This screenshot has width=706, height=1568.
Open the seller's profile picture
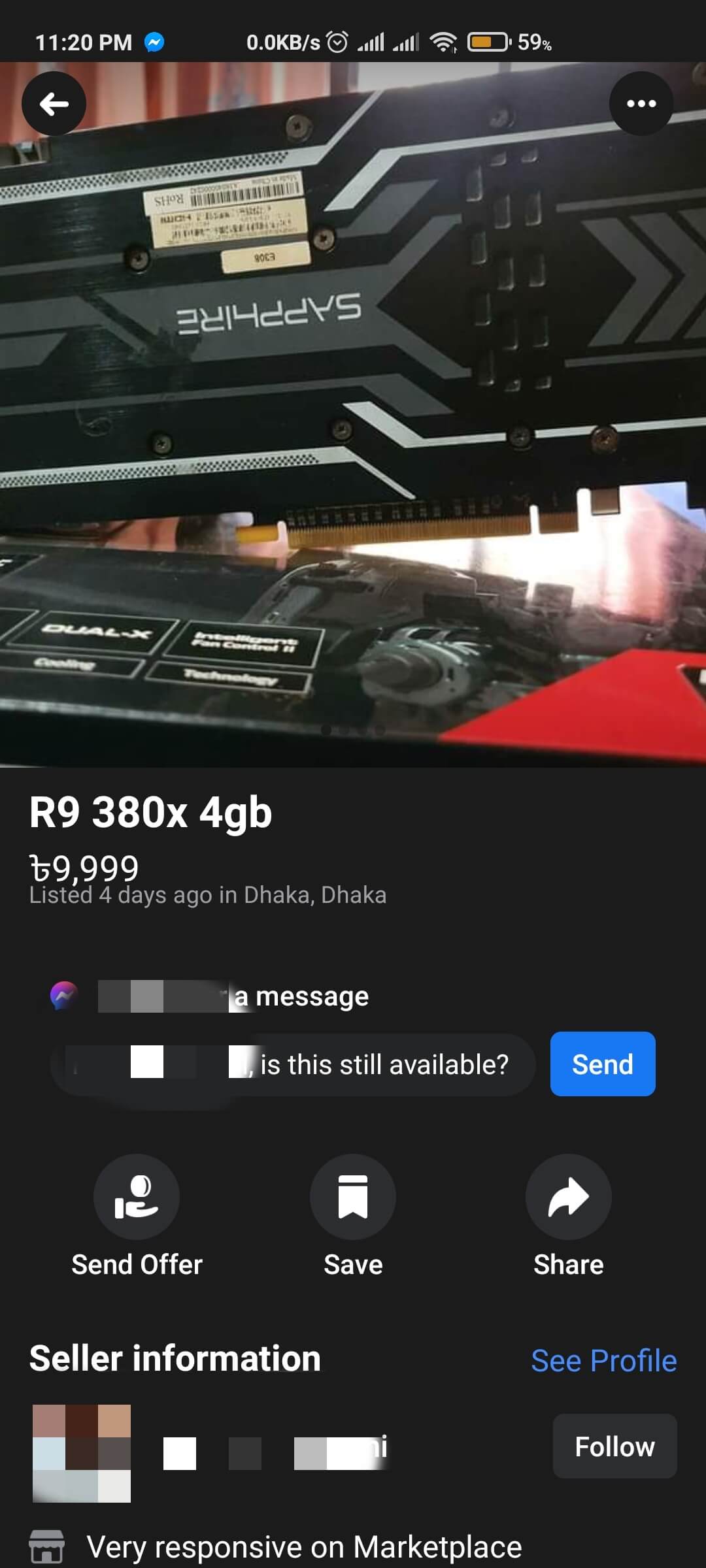pyautogui.click(x=82, y=1453)
